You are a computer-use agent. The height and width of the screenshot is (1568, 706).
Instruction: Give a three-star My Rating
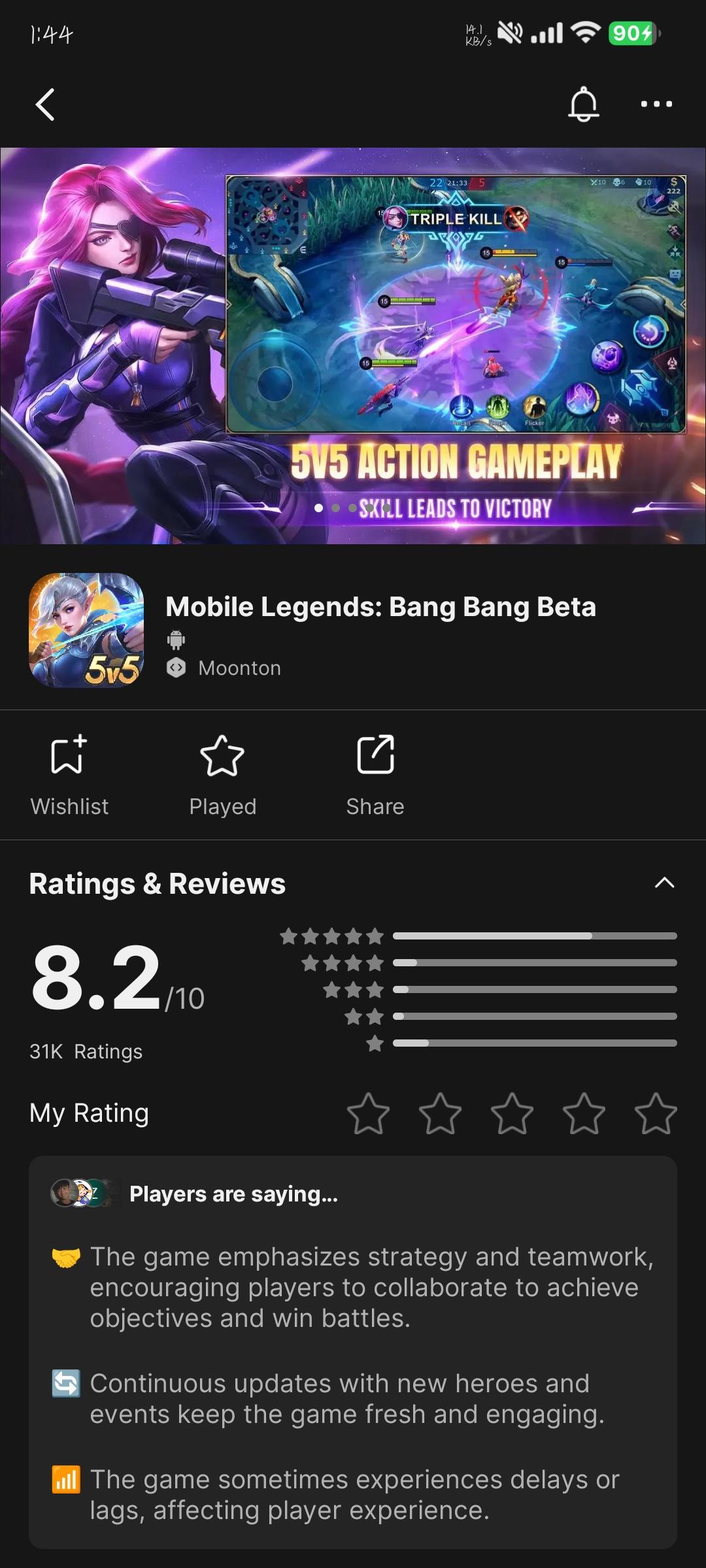[x=512, y=1113]
